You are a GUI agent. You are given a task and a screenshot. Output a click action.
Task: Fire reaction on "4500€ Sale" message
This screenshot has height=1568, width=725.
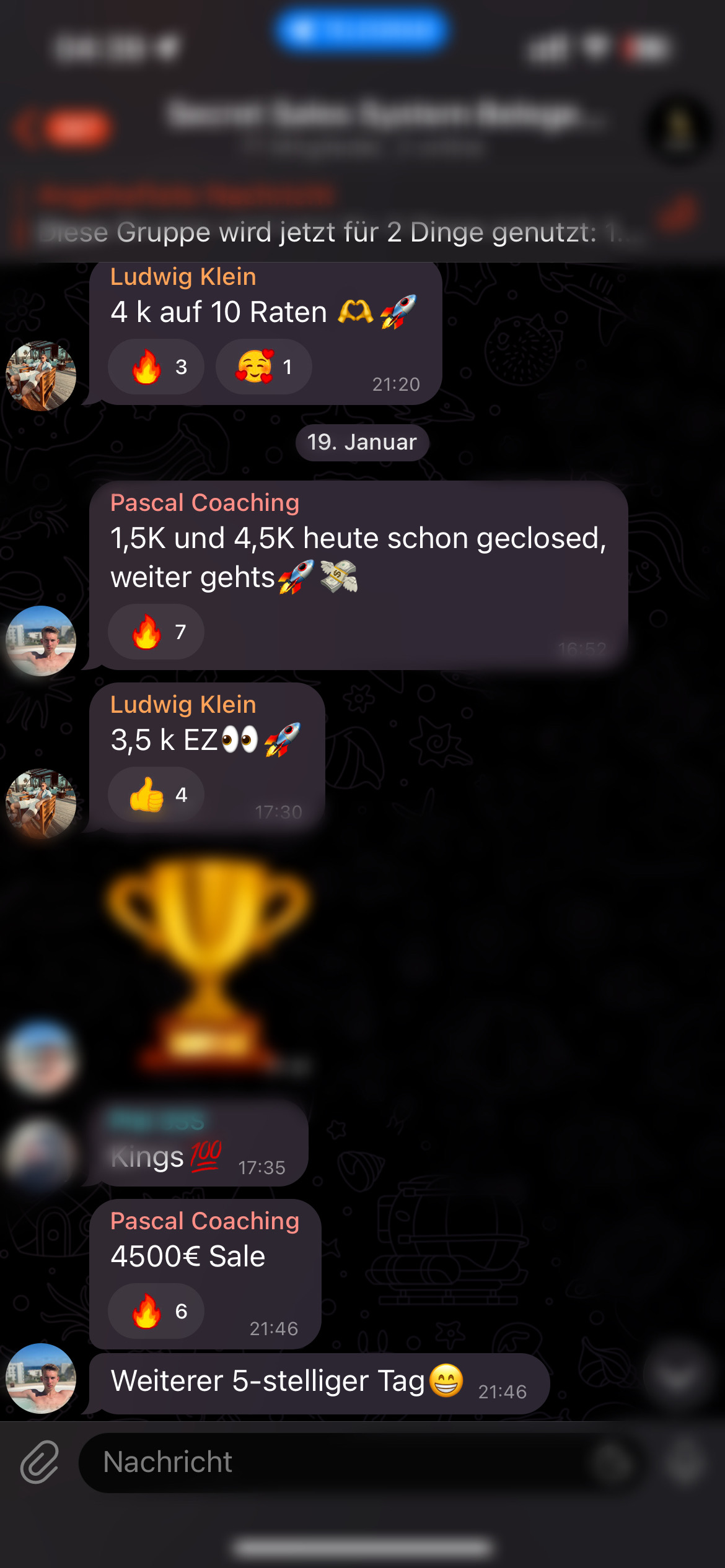156,1311
